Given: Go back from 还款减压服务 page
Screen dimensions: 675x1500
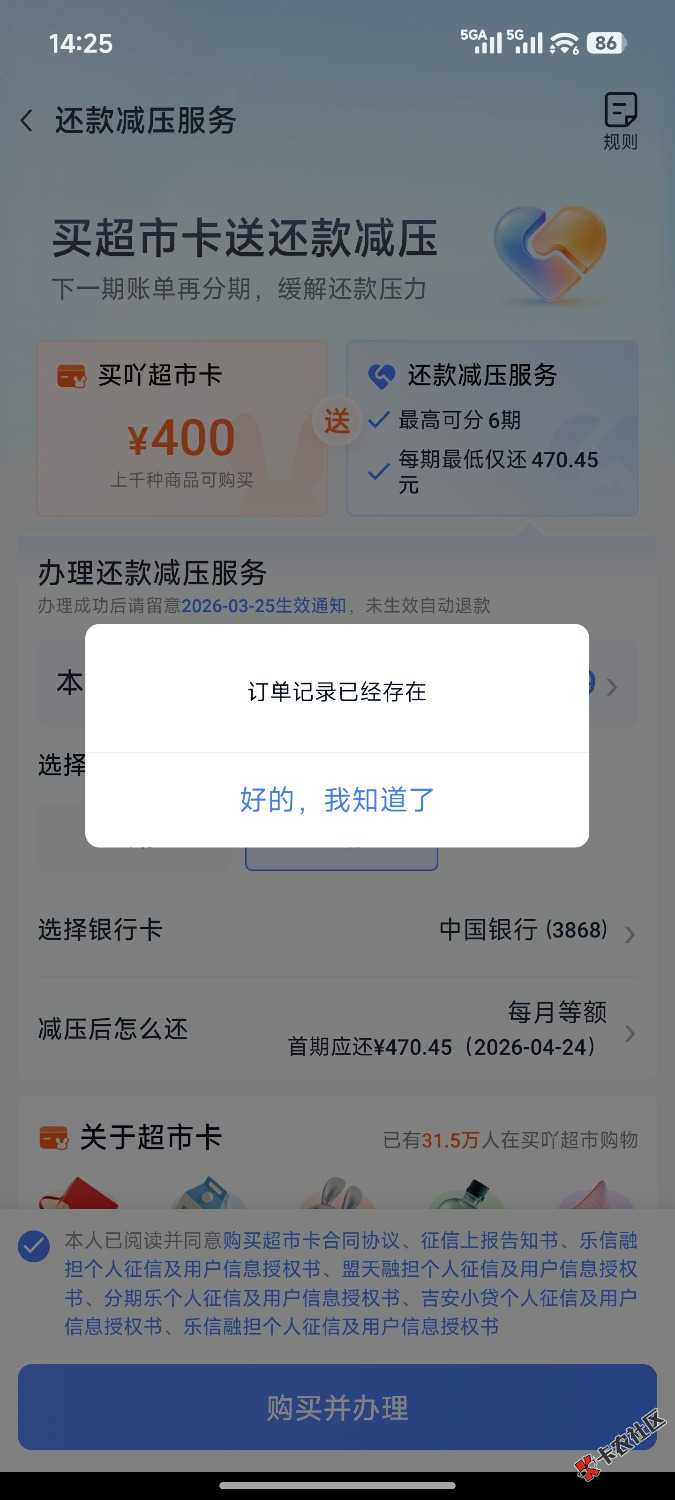Looking at the screenshot, I should tap(27, 121).
